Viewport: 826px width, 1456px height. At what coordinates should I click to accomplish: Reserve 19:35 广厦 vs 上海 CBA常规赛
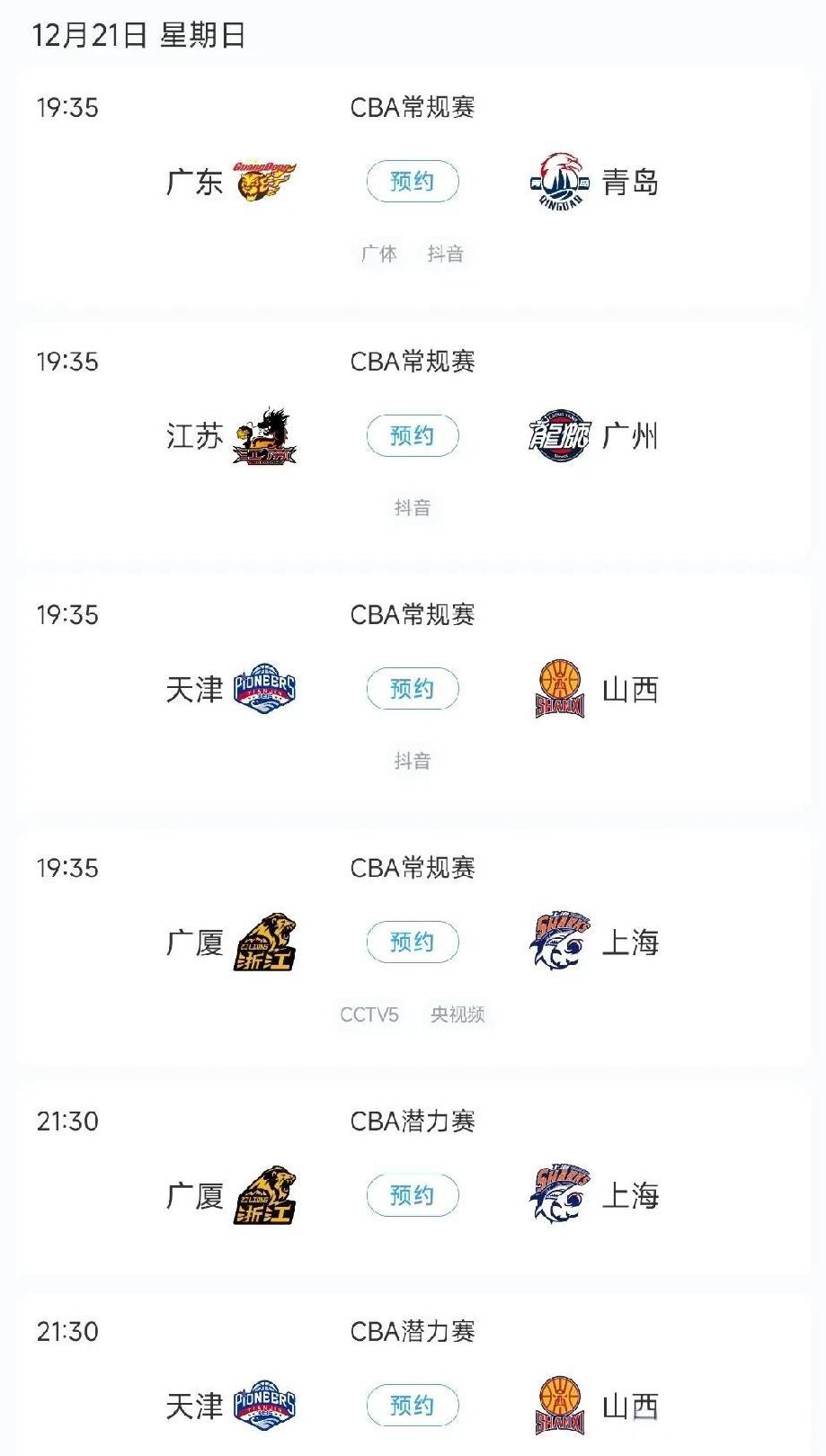click(413, 942)
